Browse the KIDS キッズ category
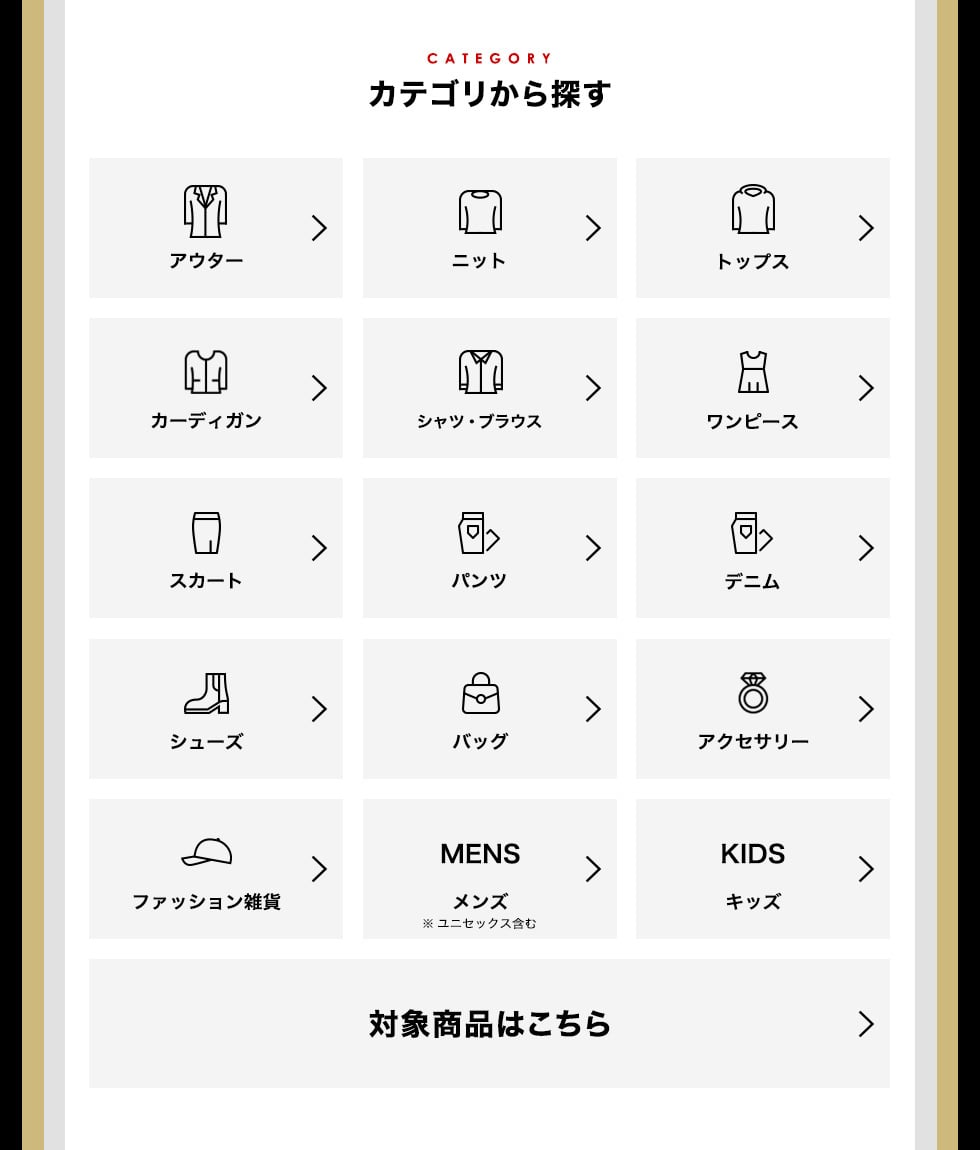 pyautogui.click(x=762, y=869)
